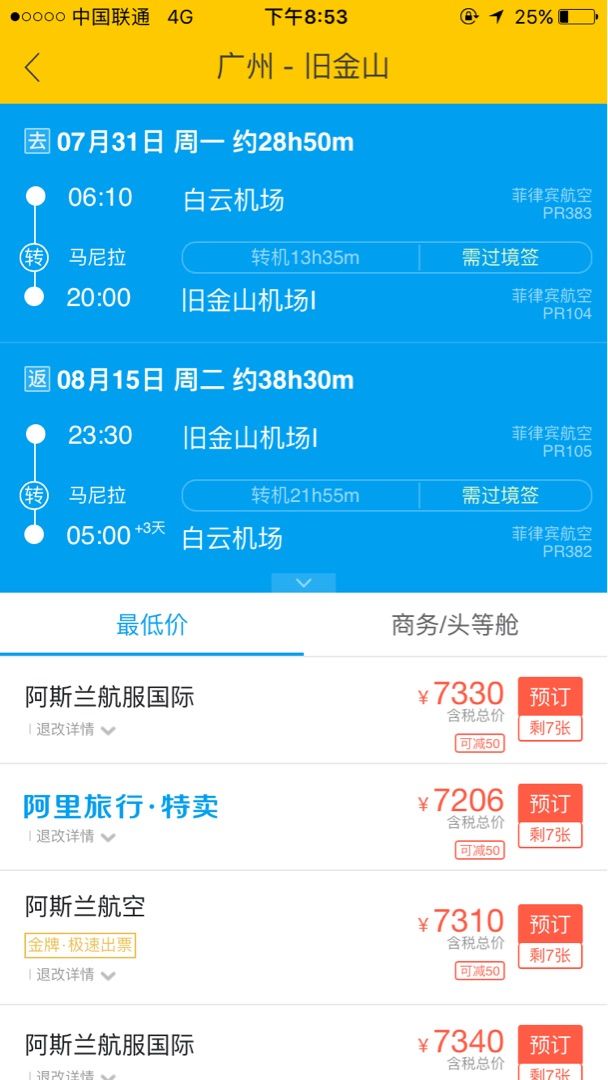Select the 最低价 tab
This screenshot has height=1080, width=608.
coord(151,625)
